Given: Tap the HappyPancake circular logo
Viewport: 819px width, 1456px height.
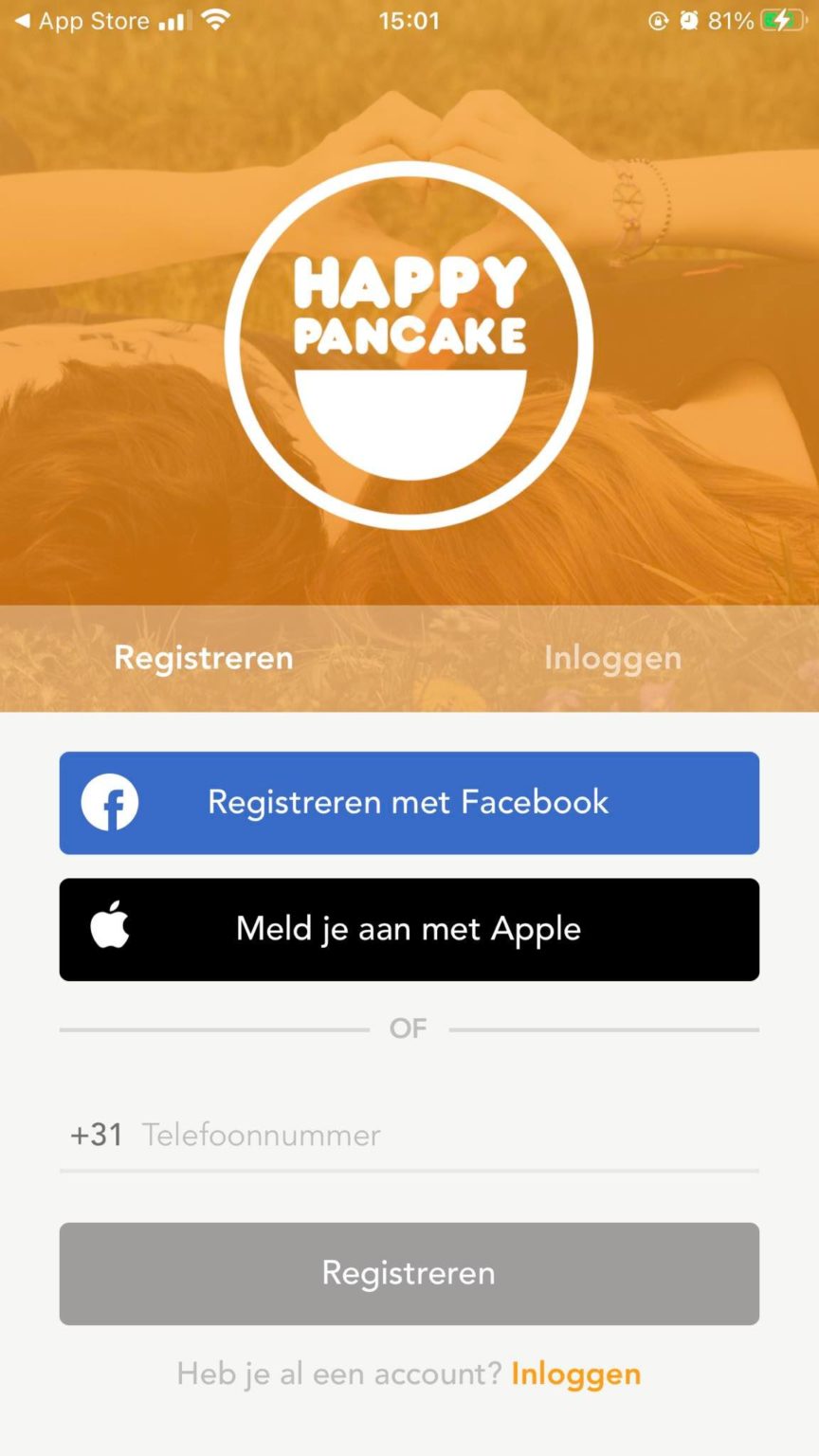Looking at the screenshot, I should tap(409, 346).
